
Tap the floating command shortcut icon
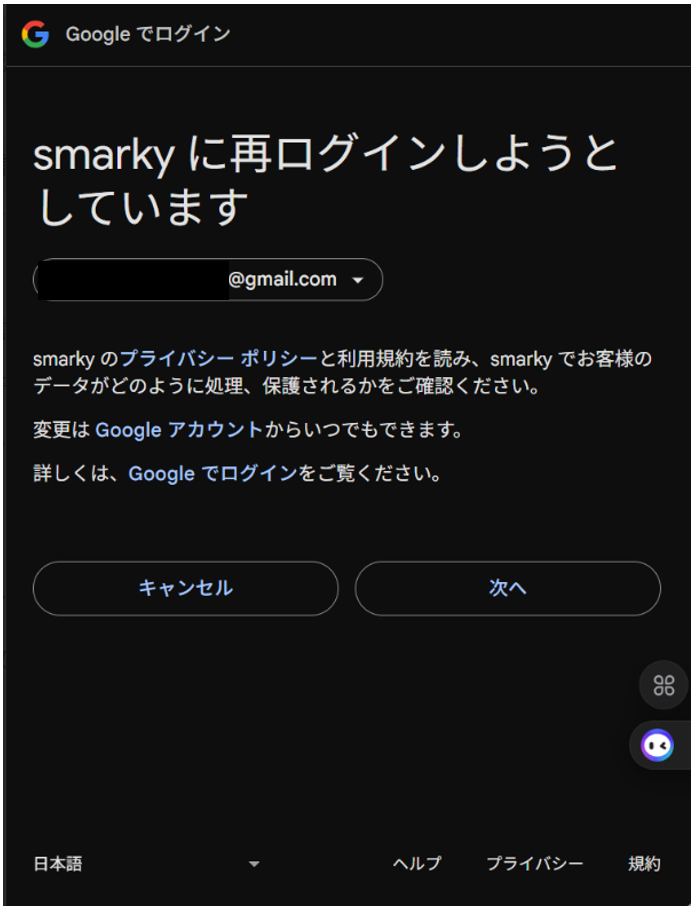click(664, 685)
